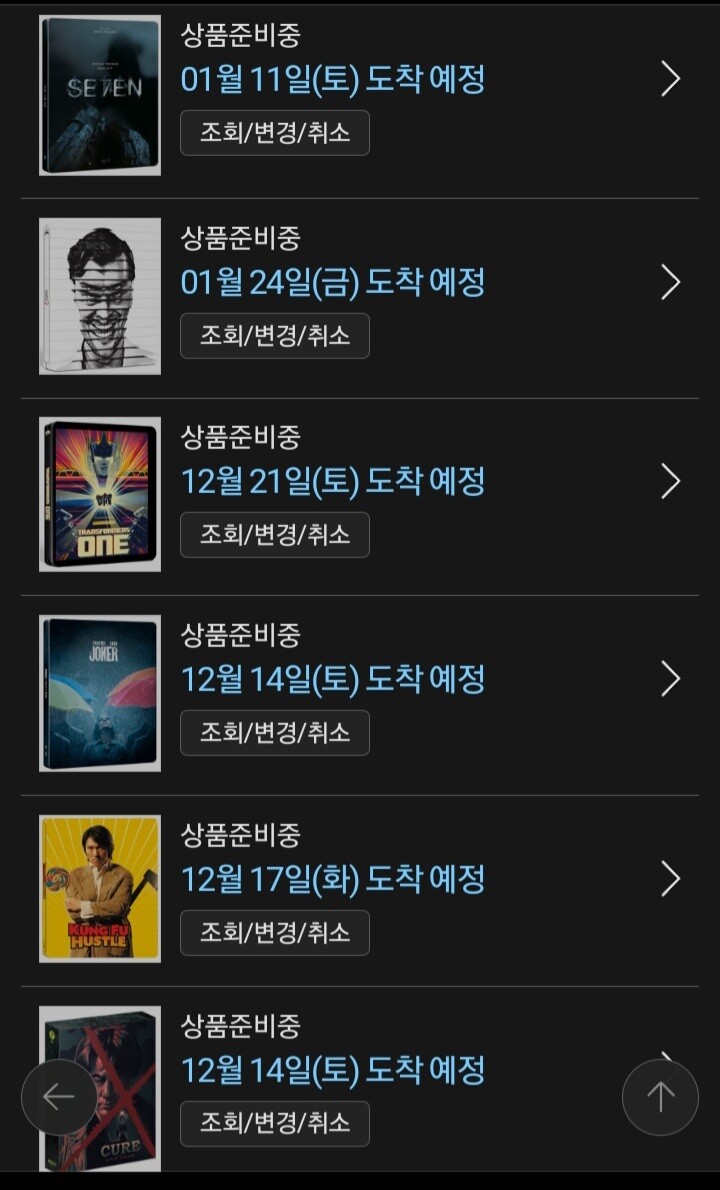View the Kung Fu Hustle product image

(x=100, y=888)
